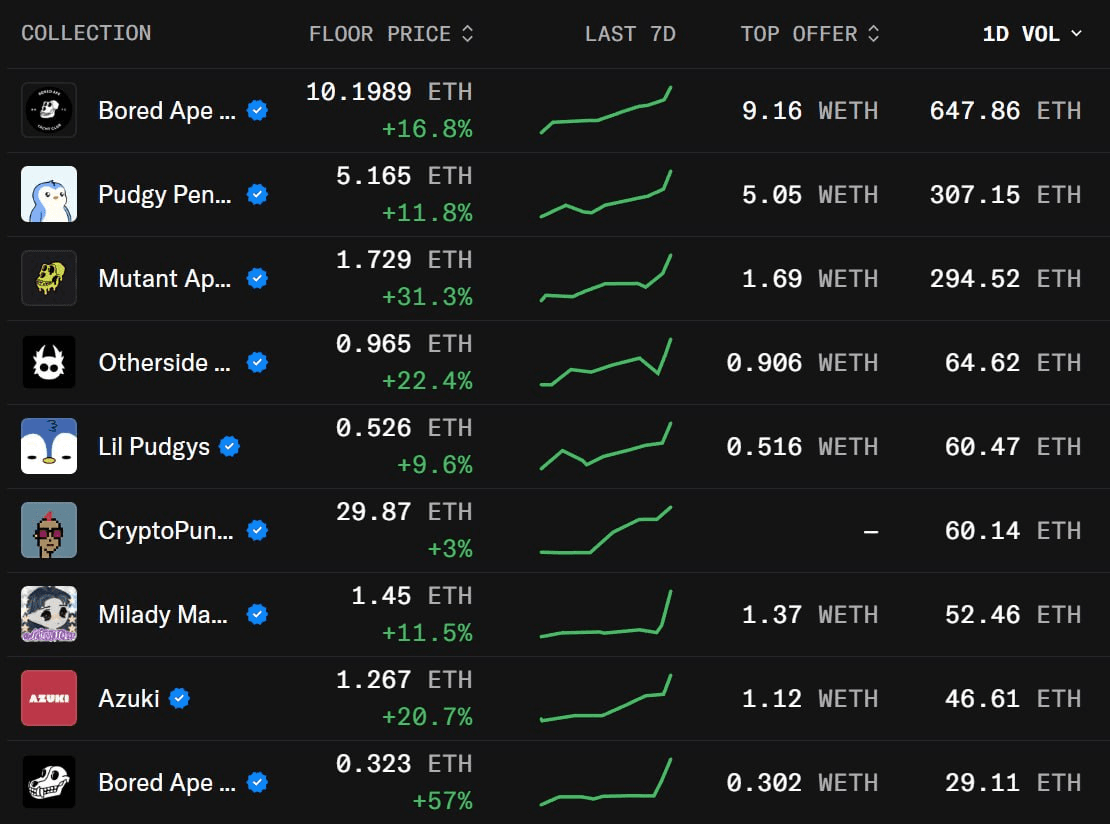This screenshot has width=1110, height=824.
Task: Open the CryptoPunks collection row
Action: point(165,531)
